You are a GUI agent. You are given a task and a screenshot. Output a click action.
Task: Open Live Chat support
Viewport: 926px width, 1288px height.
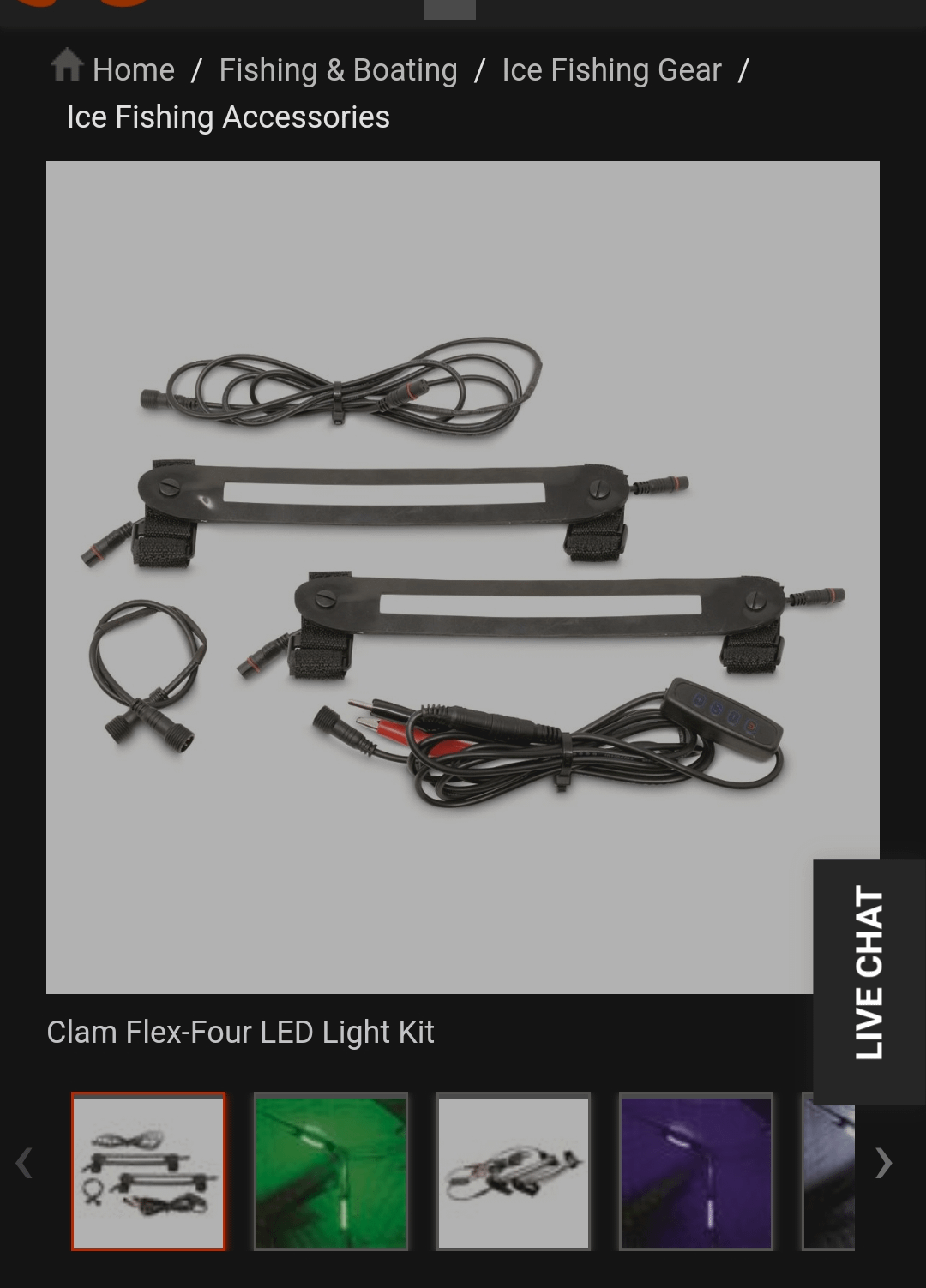pos(869,974)
